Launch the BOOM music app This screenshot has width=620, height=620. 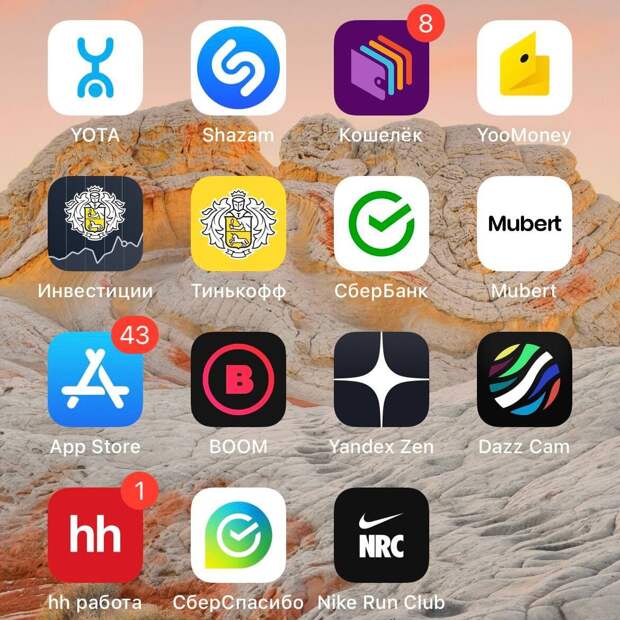pos(238,380)
